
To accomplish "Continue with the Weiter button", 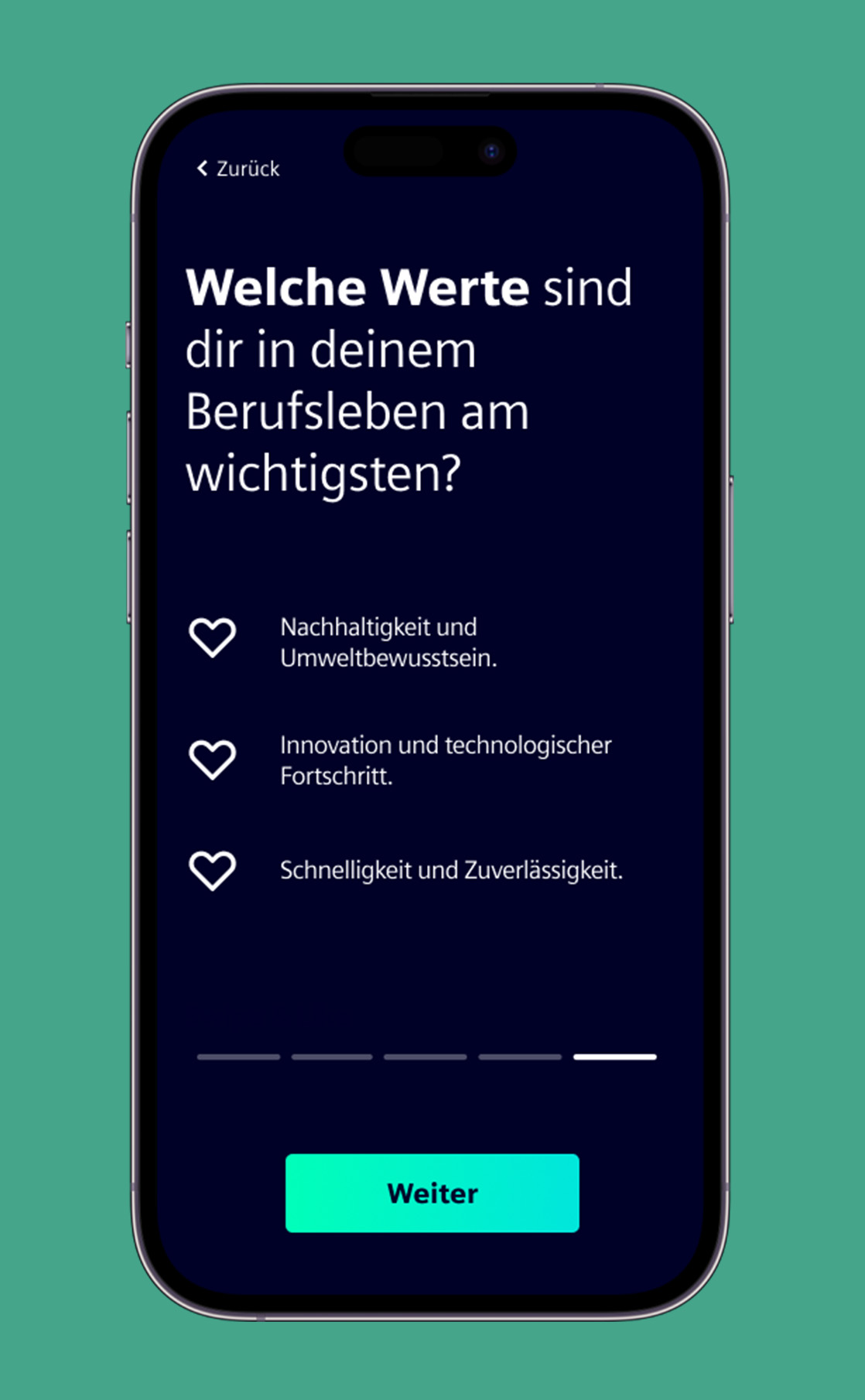I will (432, 1193).
